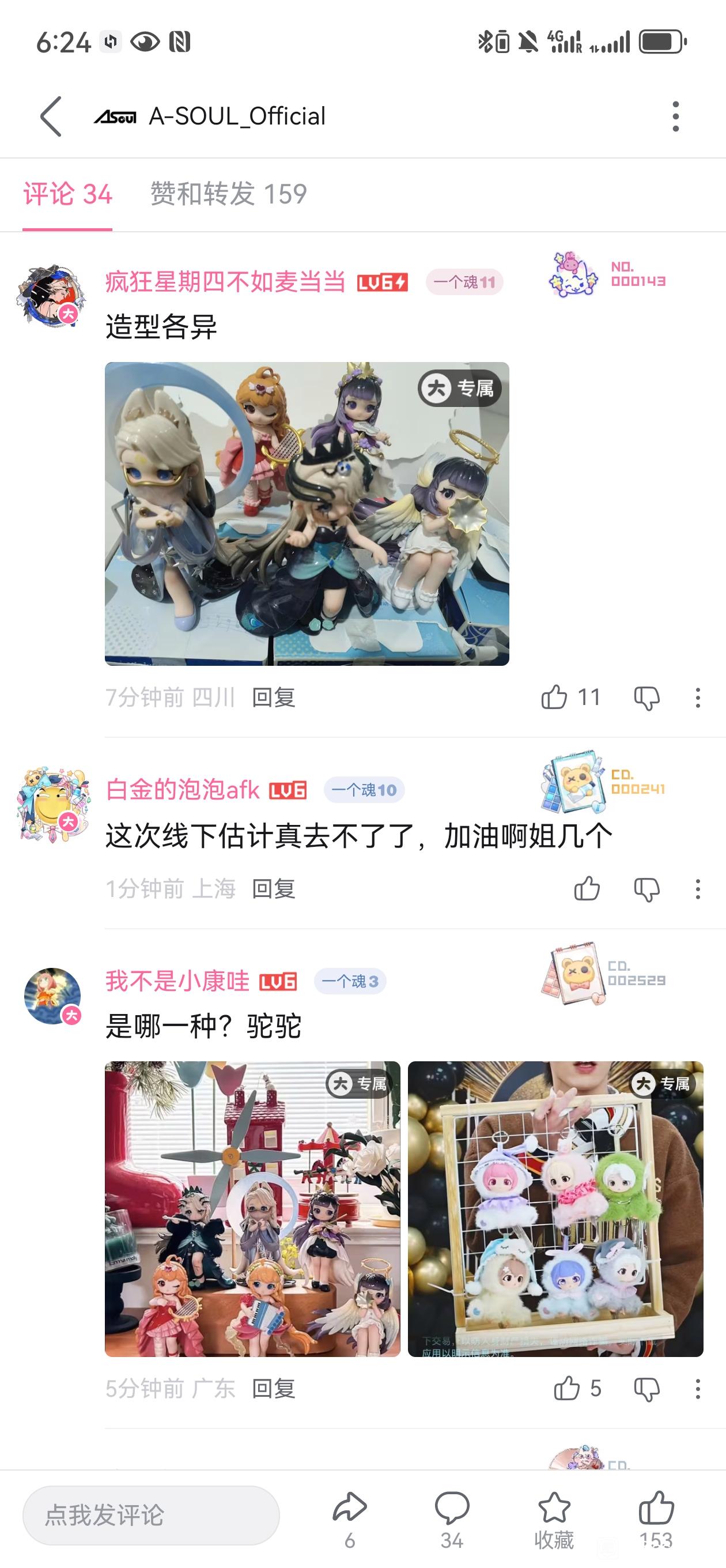Like the comment by 白金的泡泡afk

[587, 889]
